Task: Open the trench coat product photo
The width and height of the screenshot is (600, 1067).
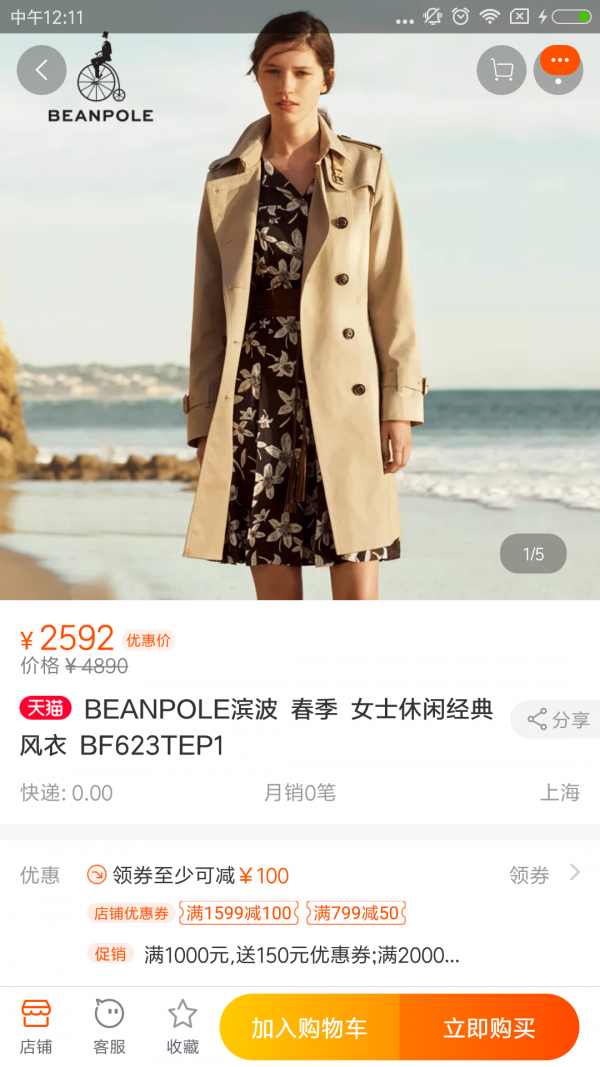Action: click(300, 330)
